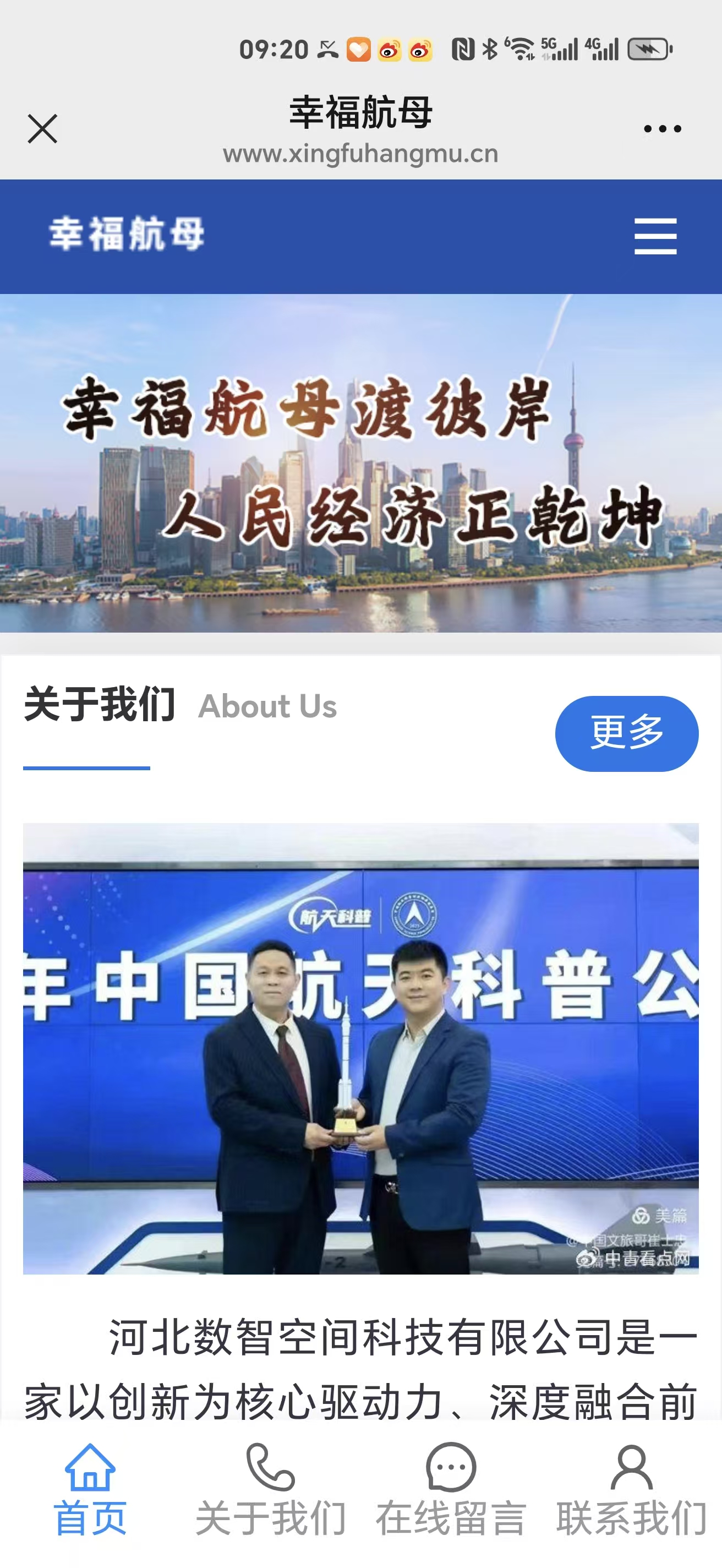Tap the Wi-Fi icon in status bar
This screenshot has width=722, height=1568.
point(520,47)
